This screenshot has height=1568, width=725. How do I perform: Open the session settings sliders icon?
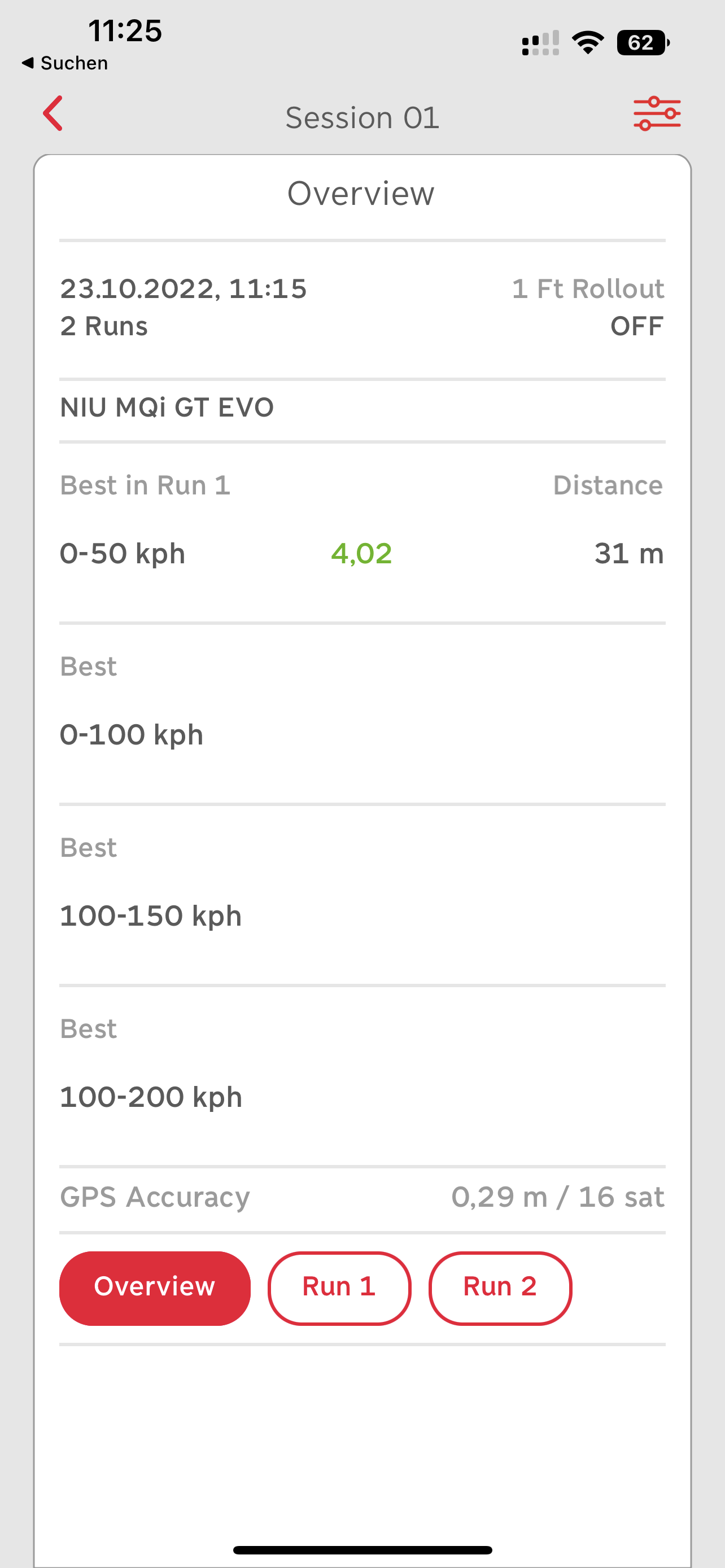(x=656, y=114)
